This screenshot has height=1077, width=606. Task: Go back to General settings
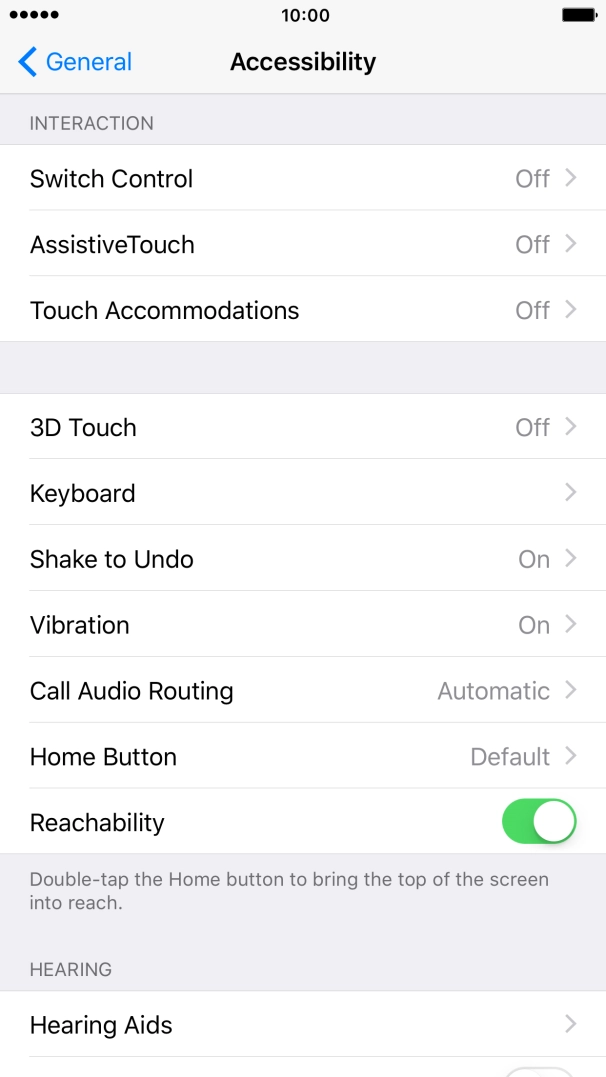pyautogui.click(x=75, y=62)
